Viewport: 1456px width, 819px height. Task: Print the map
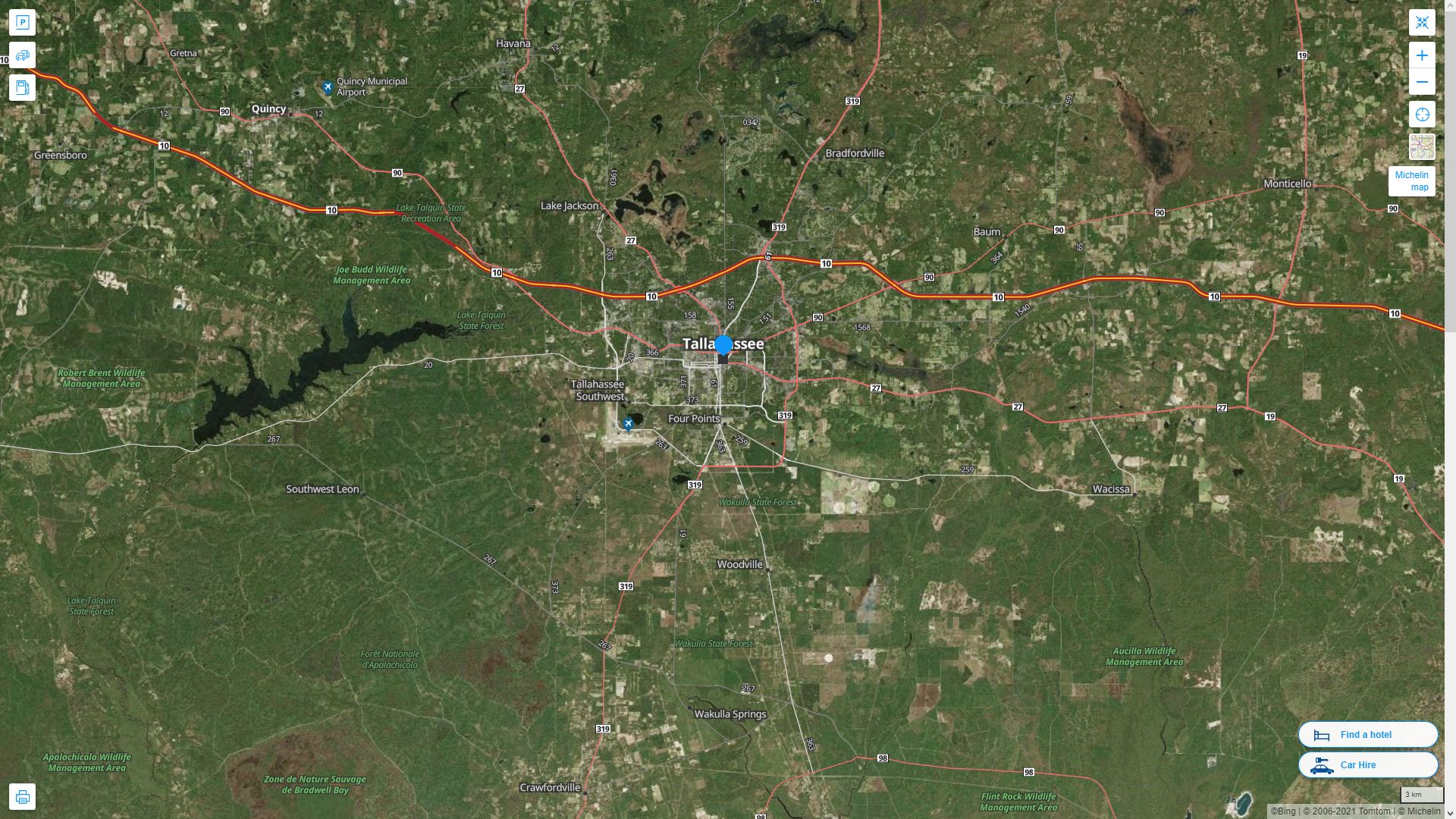pos(22,797)
